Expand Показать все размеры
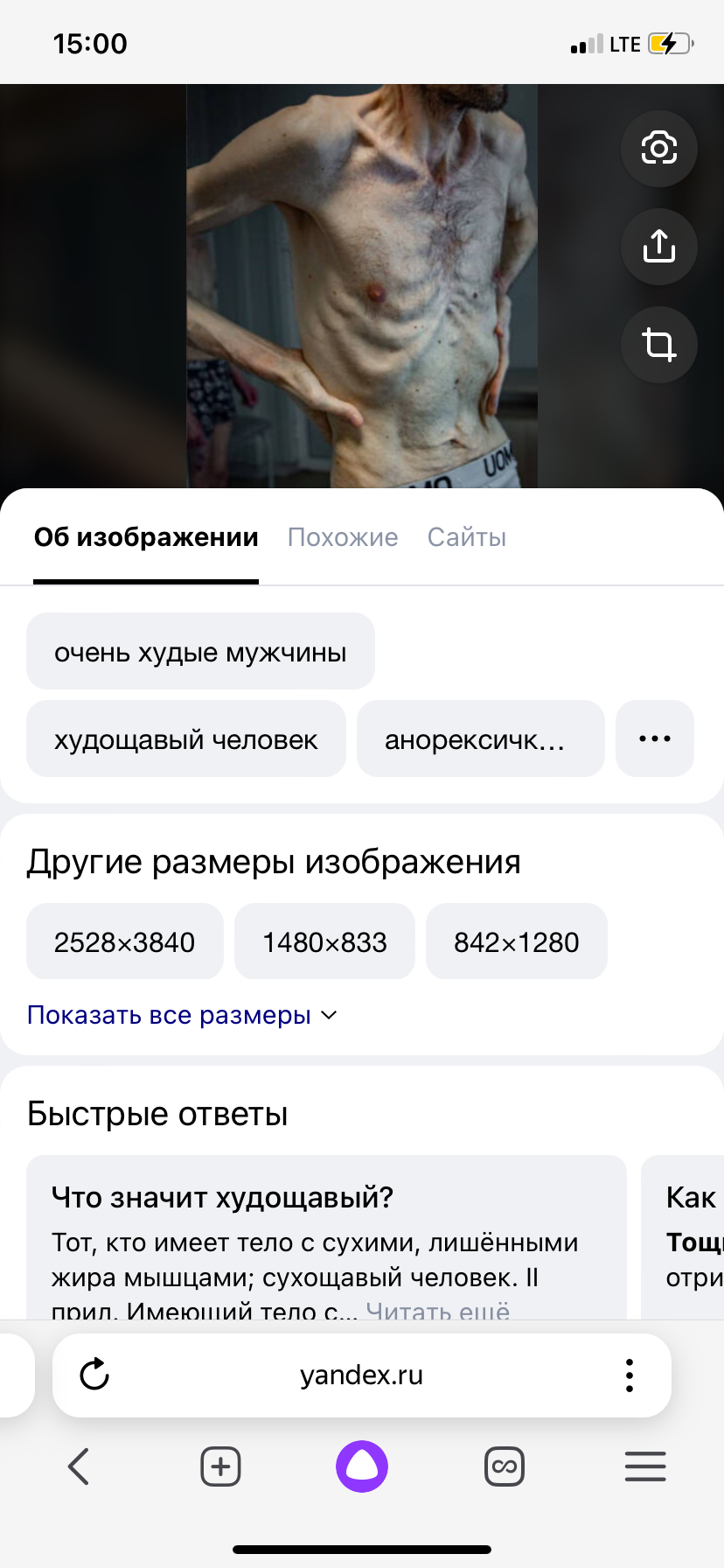 point(182,1015)
